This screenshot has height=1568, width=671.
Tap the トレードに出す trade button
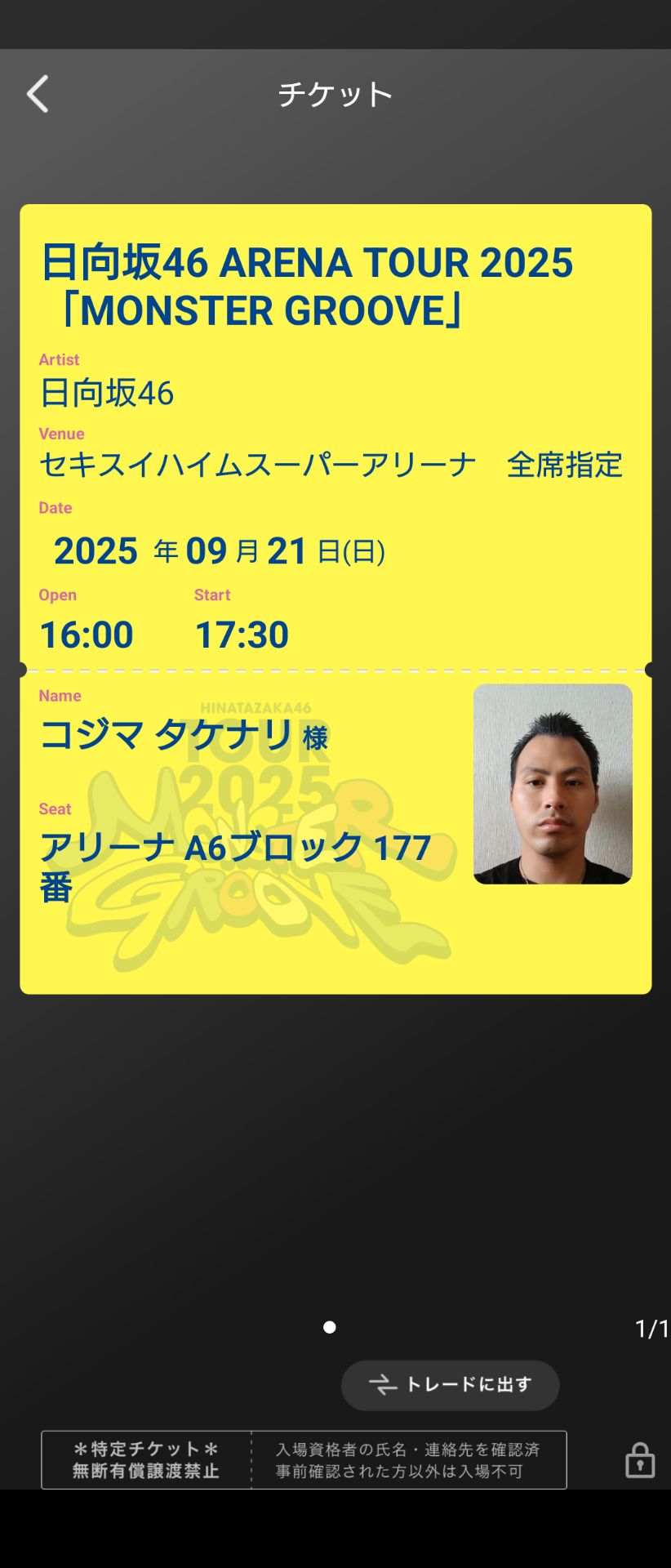[450, 1384]
